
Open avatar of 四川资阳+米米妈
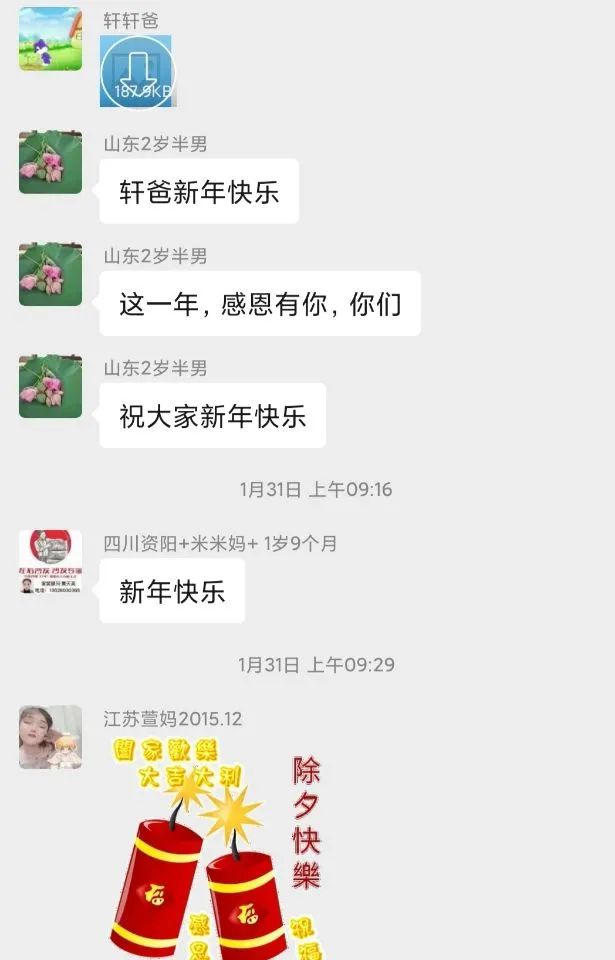[50, 562]
